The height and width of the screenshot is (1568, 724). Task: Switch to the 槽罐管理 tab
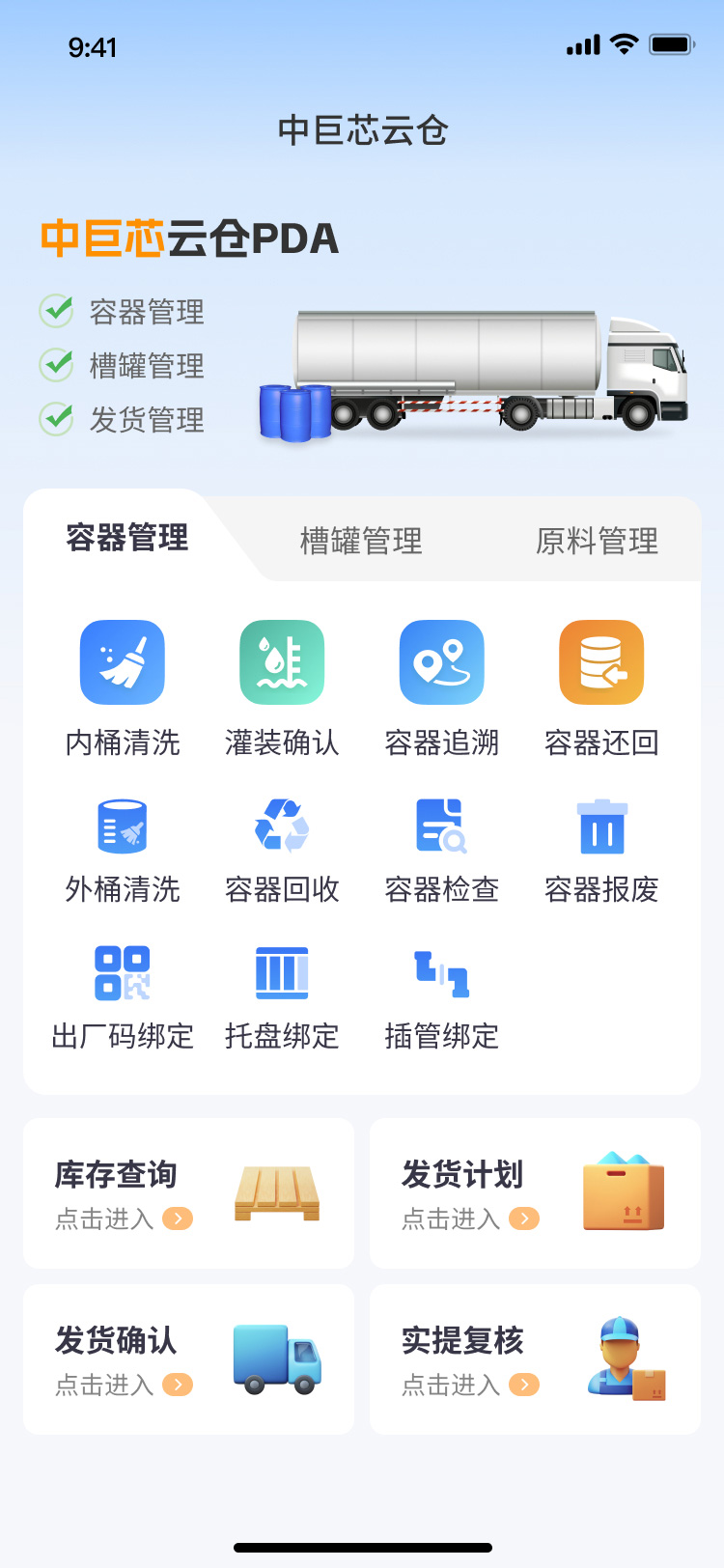click(x=361, y=541)
